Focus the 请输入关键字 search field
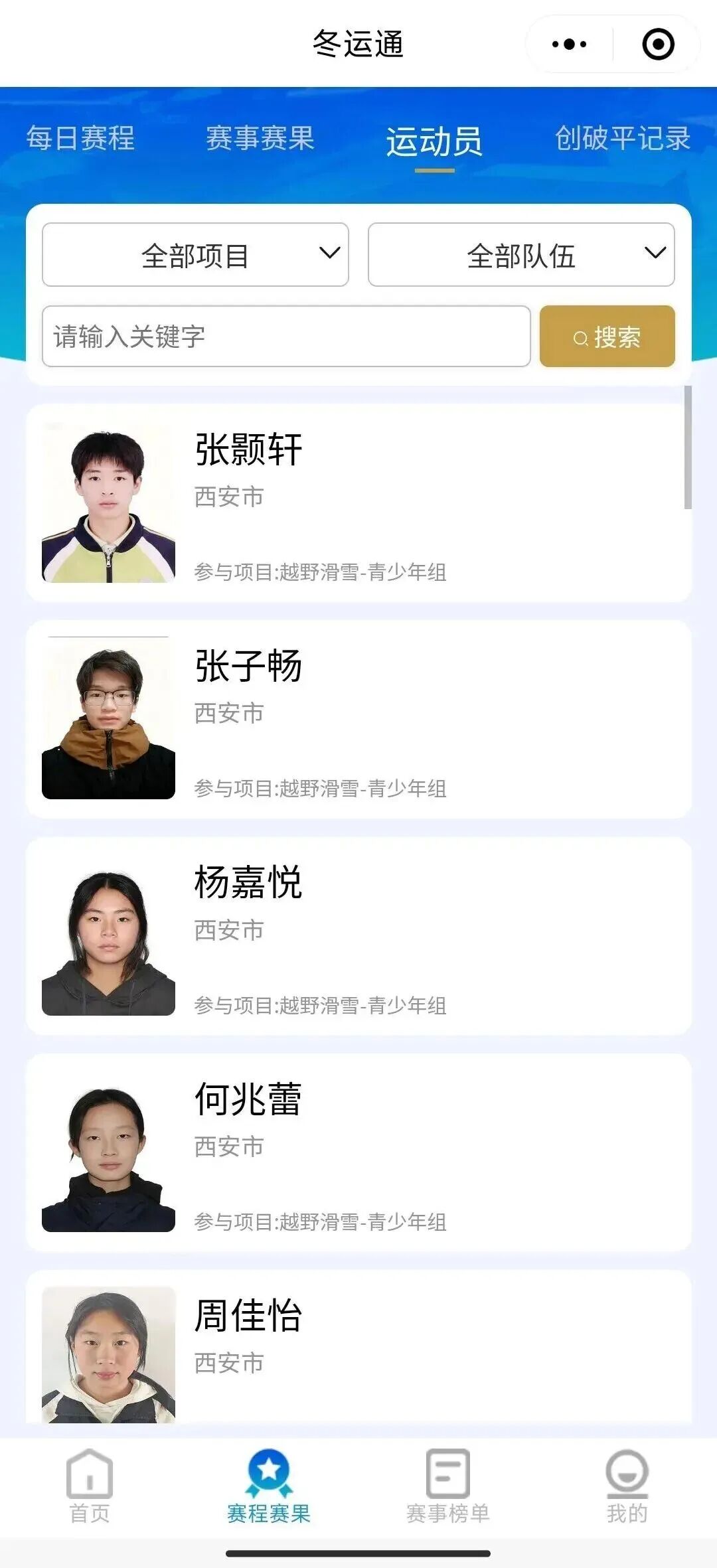Viewport: 717px width, 1568px height. (285, 337)
